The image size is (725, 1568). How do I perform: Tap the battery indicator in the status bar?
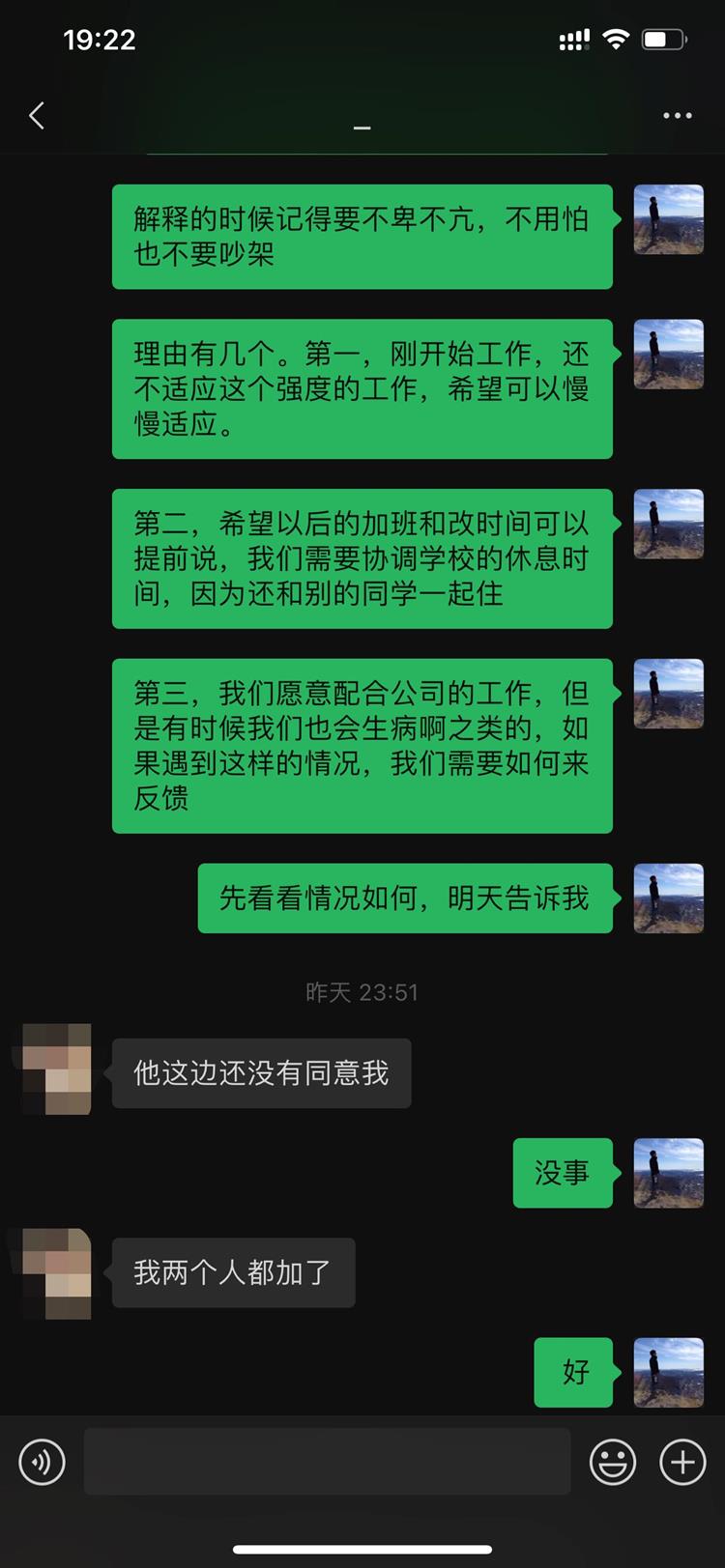[x=663, y=38]
